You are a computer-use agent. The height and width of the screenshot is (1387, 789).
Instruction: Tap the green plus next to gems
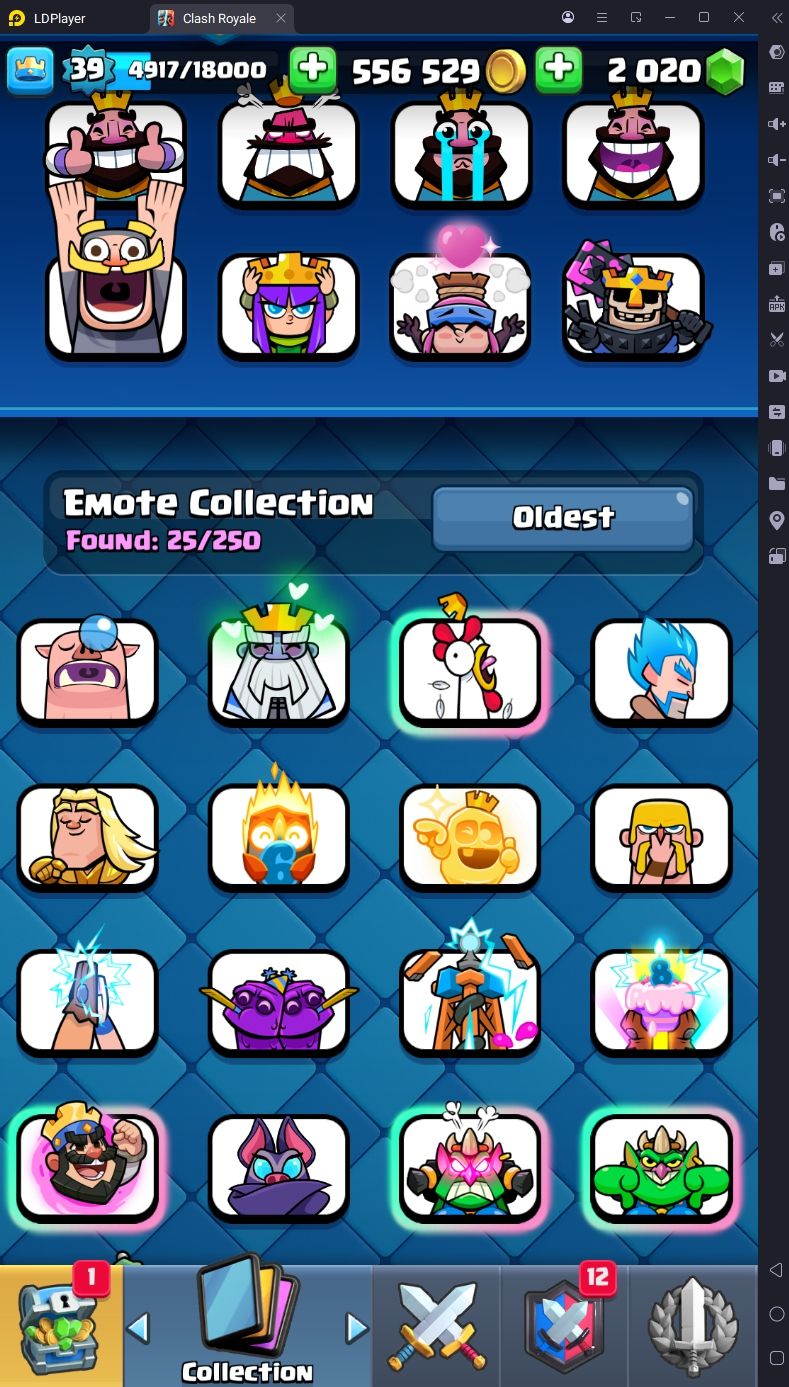click(x=559, y=69)
